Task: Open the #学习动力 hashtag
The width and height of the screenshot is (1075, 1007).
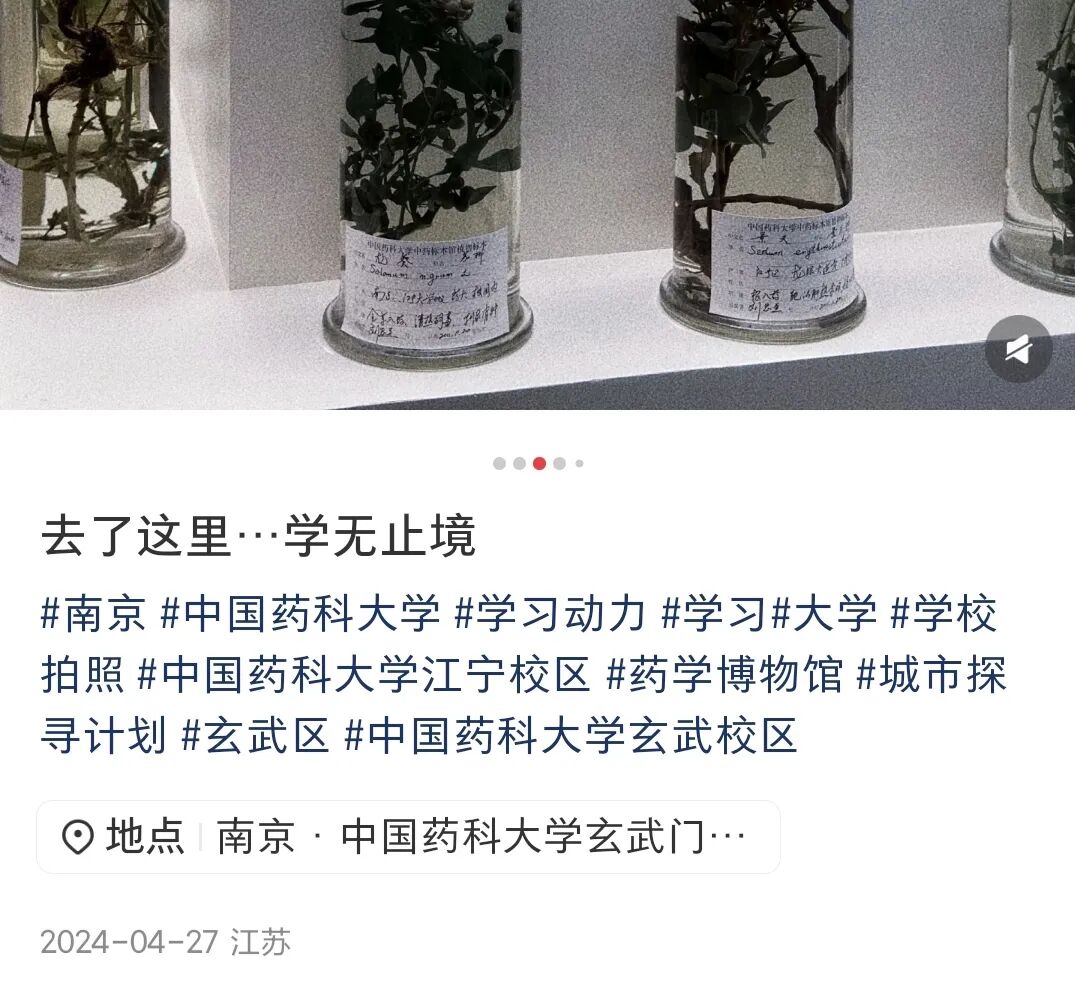Action: tap(550, 613)
